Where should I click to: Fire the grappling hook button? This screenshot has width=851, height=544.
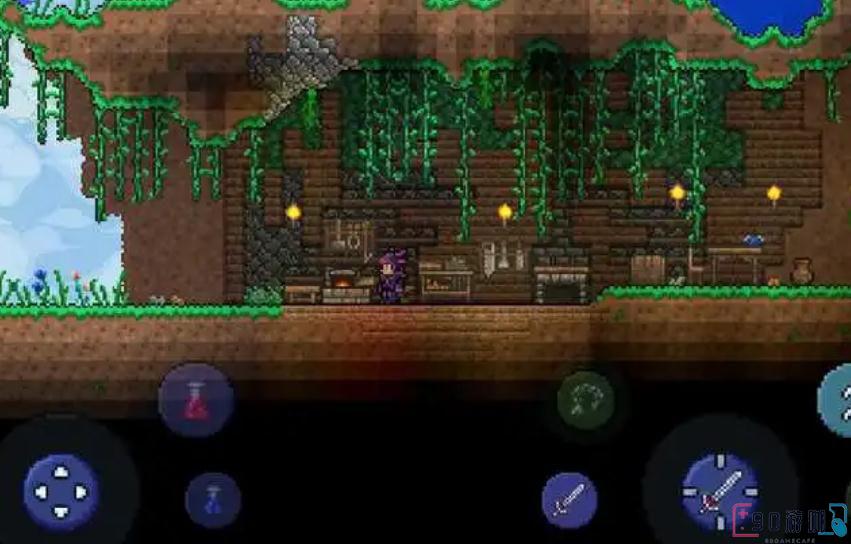pyautogui.click(x=585, y=400)
